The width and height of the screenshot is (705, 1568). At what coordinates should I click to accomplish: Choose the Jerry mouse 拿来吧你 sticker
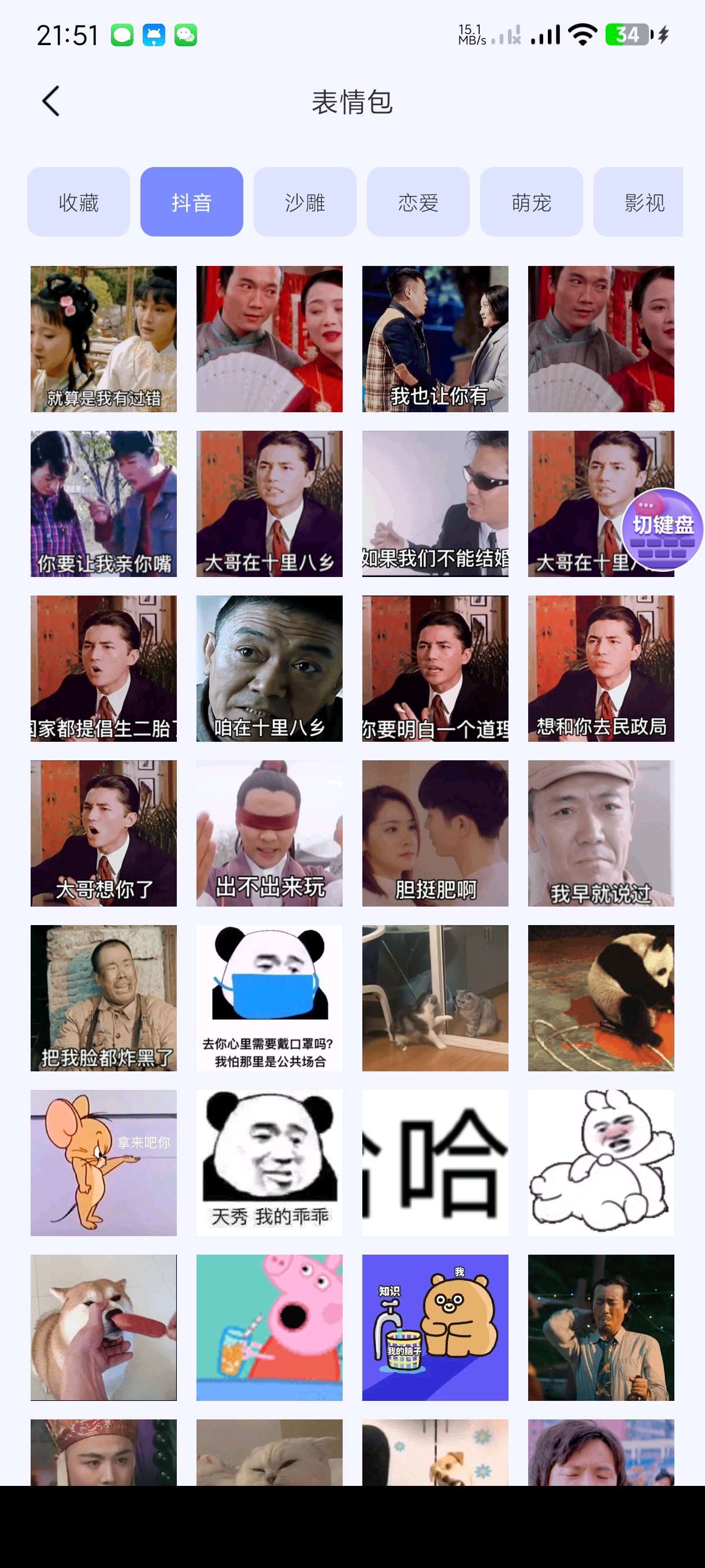(x=103, y=1163)
